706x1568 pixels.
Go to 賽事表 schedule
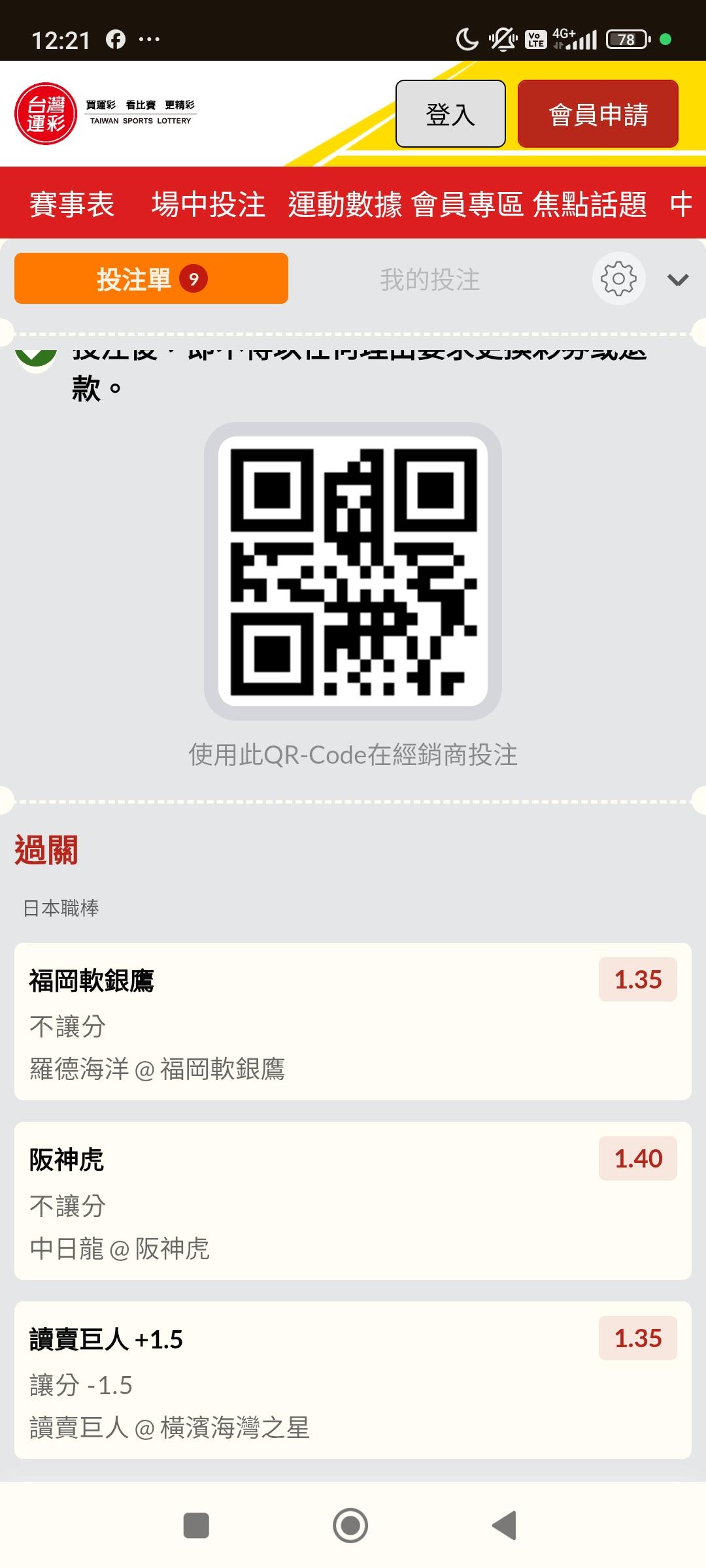pyautogui.click(x=72, y=204)
